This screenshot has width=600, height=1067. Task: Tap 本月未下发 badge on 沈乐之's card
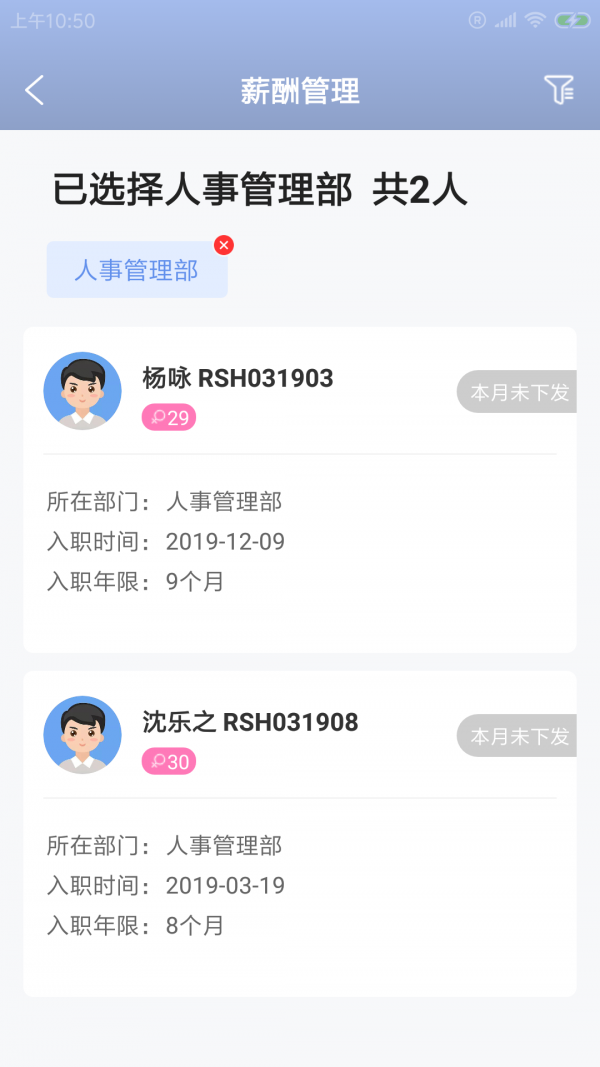518,736
